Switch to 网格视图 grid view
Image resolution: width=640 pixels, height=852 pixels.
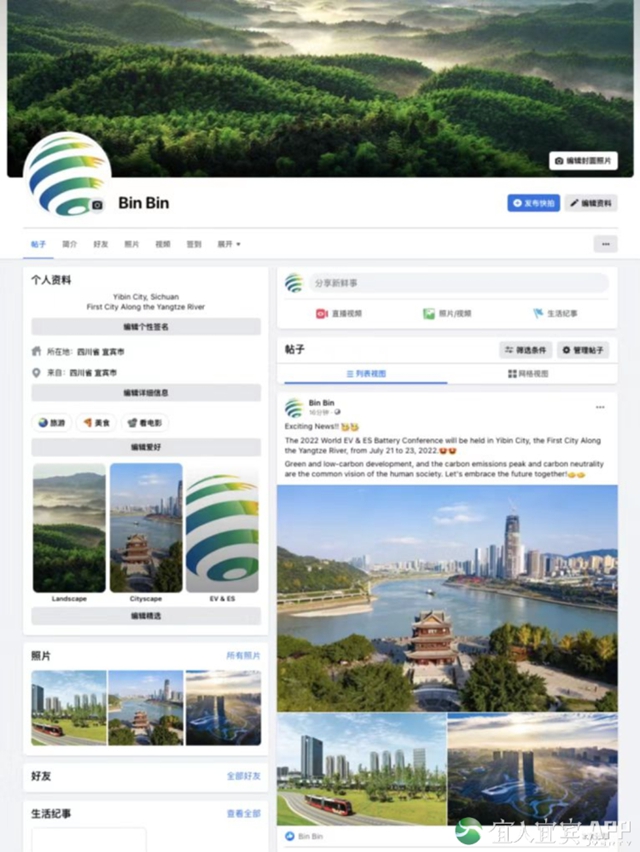point(528,374)
